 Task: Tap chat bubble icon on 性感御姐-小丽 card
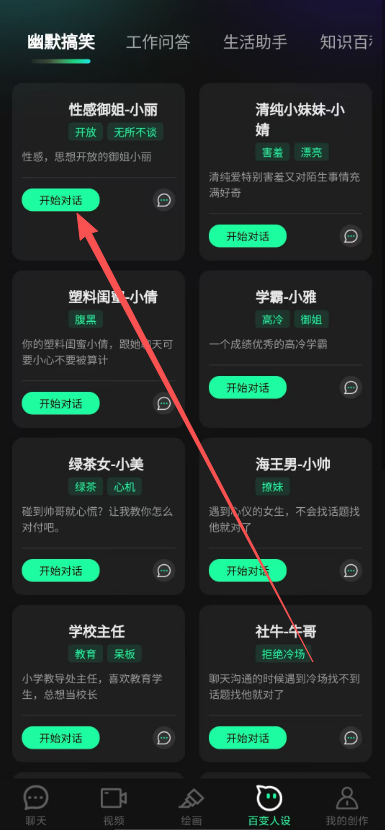pyautogui.click(x=164, y=200)
